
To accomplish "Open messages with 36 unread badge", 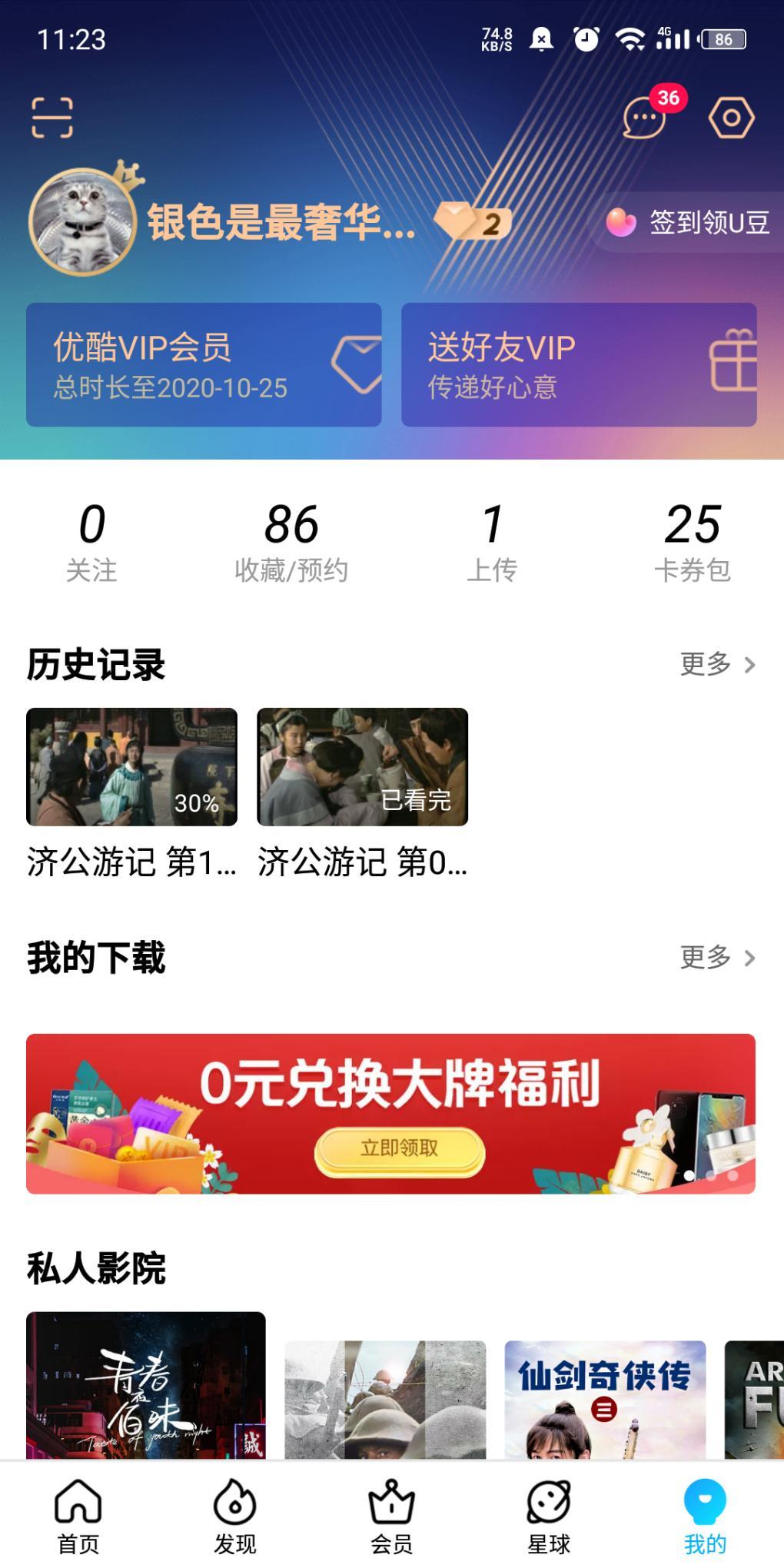I will 644,118.
